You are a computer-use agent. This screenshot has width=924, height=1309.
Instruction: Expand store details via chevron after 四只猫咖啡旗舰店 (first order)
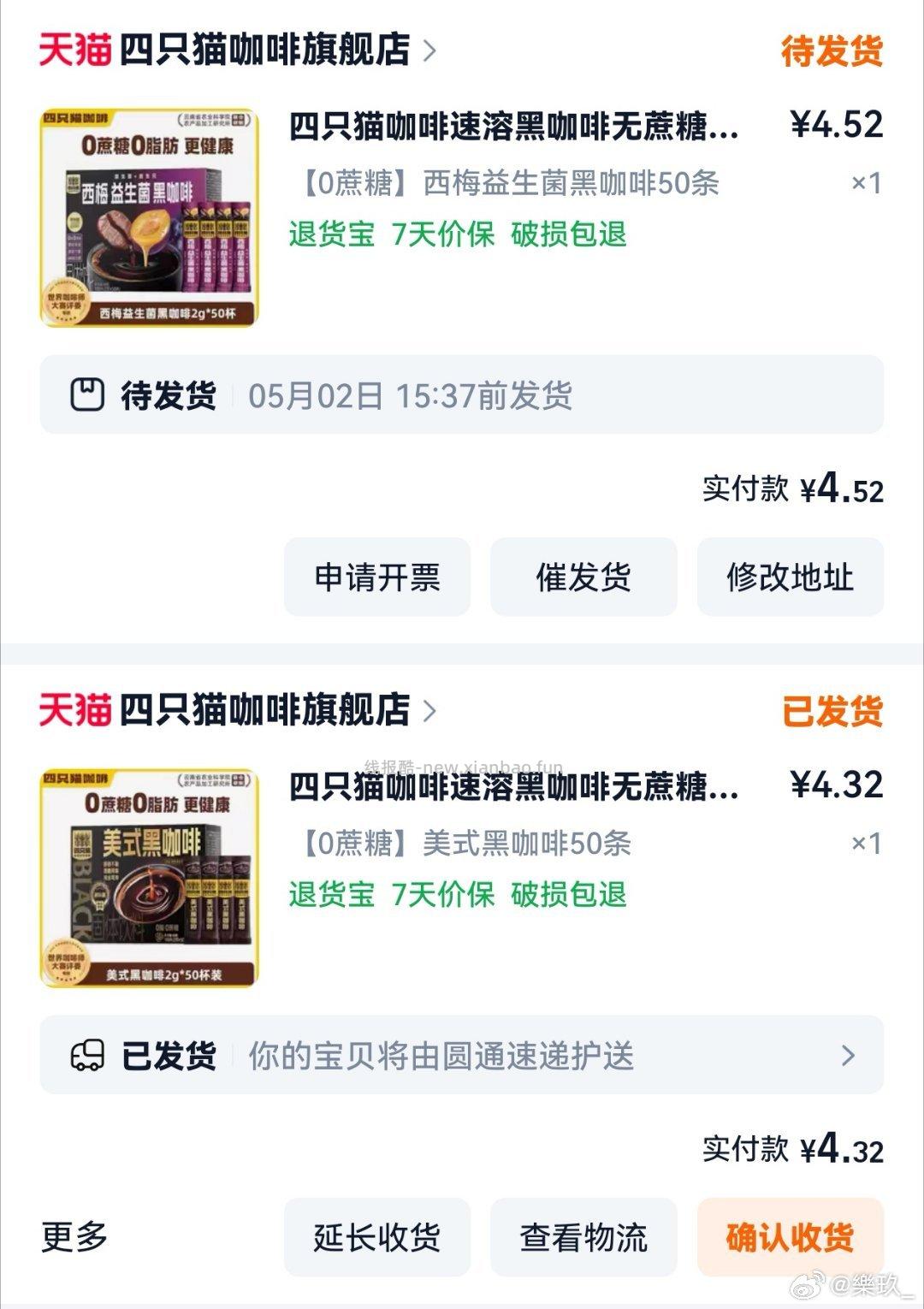[429, 51]
